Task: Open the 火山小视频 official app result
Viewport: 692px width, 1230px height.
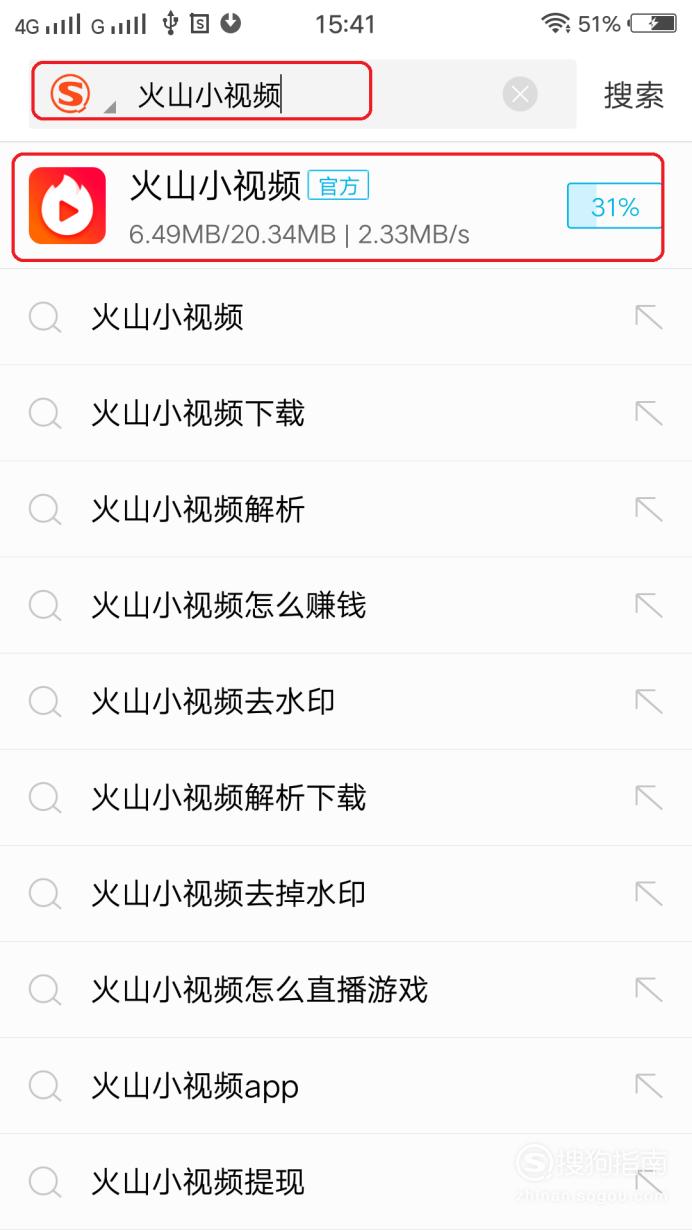Action: (x=338, y=207)
